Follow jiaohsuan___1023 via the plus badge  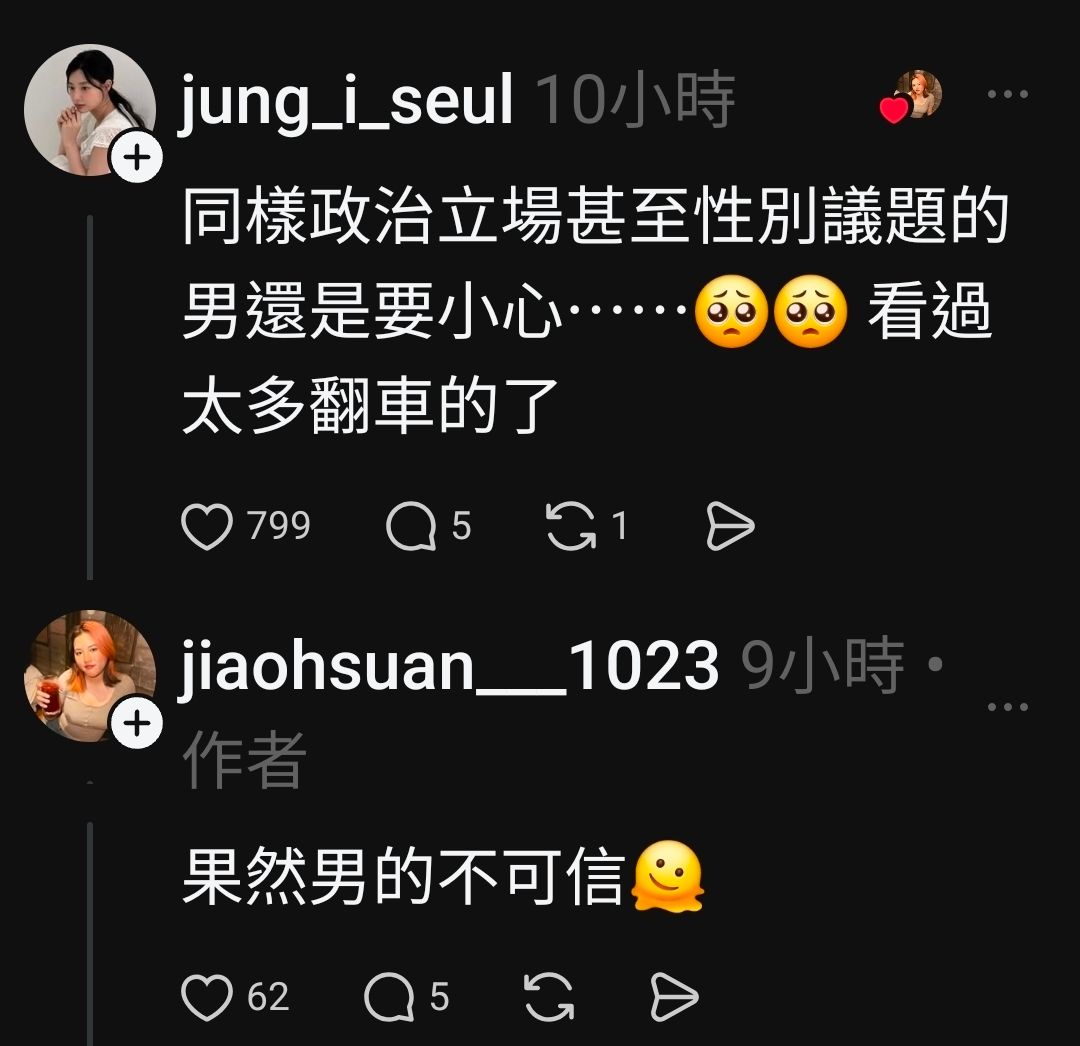(138, 723)
